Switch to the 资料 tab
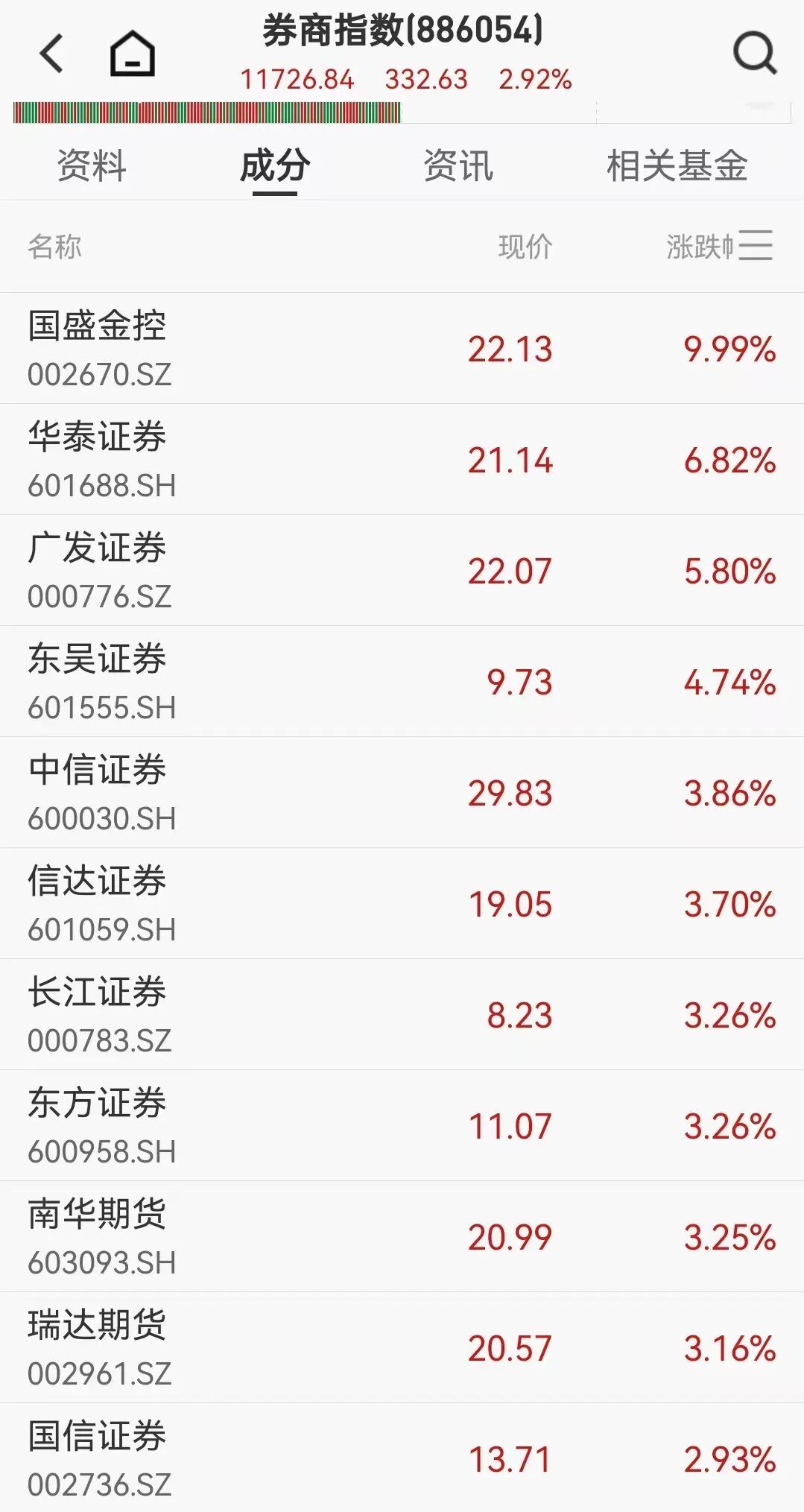804x1512 pixels. tap(92, 165)
